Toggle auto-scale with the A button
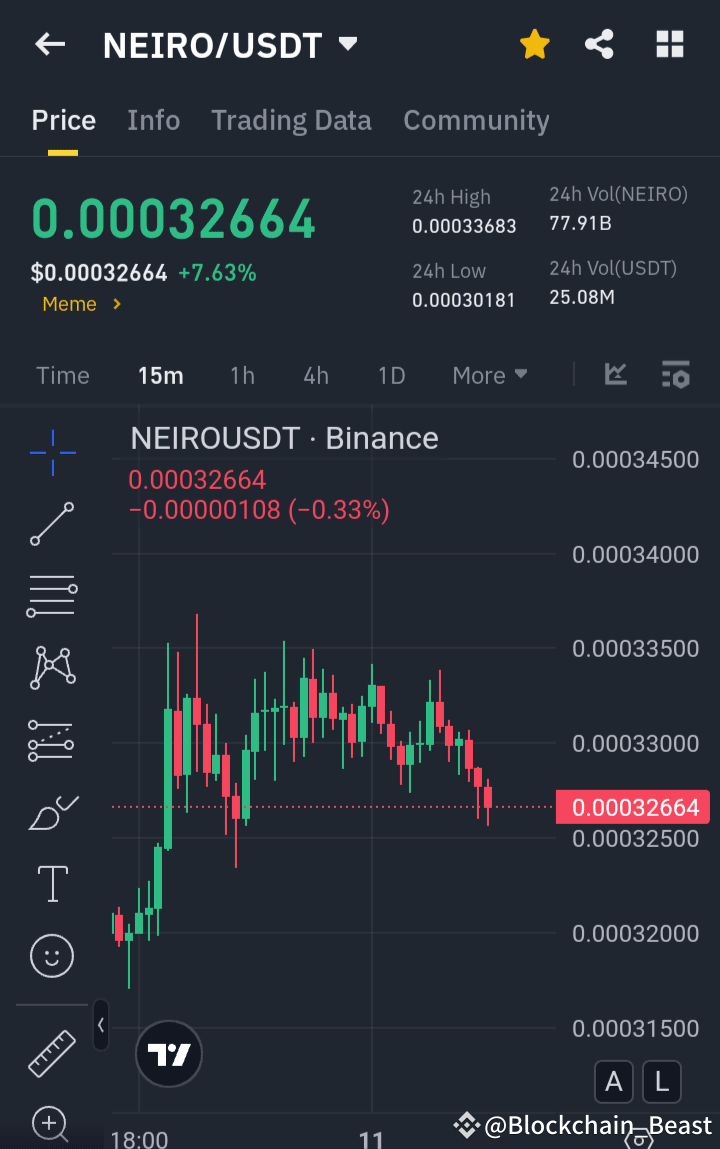The height and width of the screenshot is (1149, 720). [613, 1082]
